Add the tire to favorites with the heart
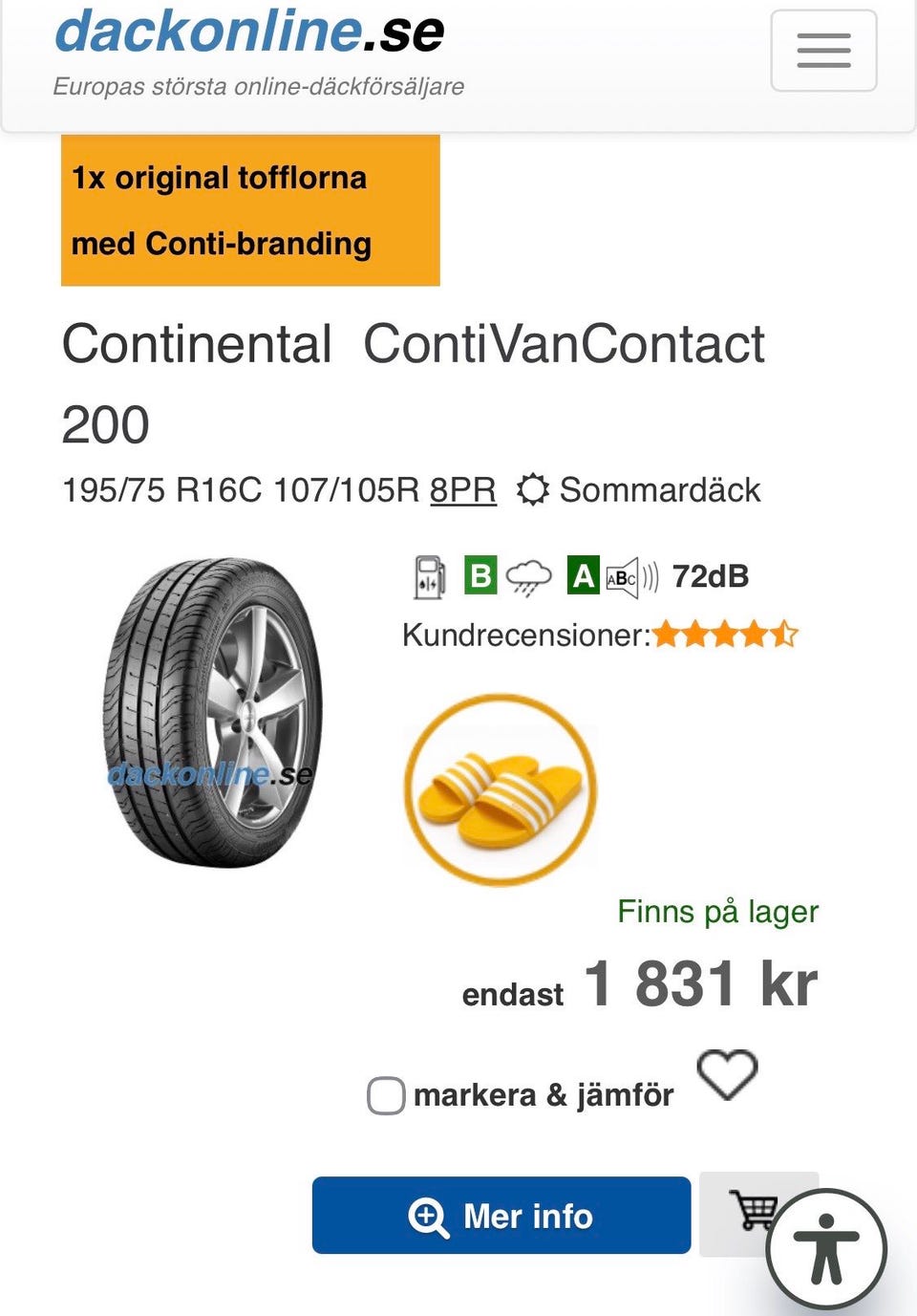 pos(727,1074)
